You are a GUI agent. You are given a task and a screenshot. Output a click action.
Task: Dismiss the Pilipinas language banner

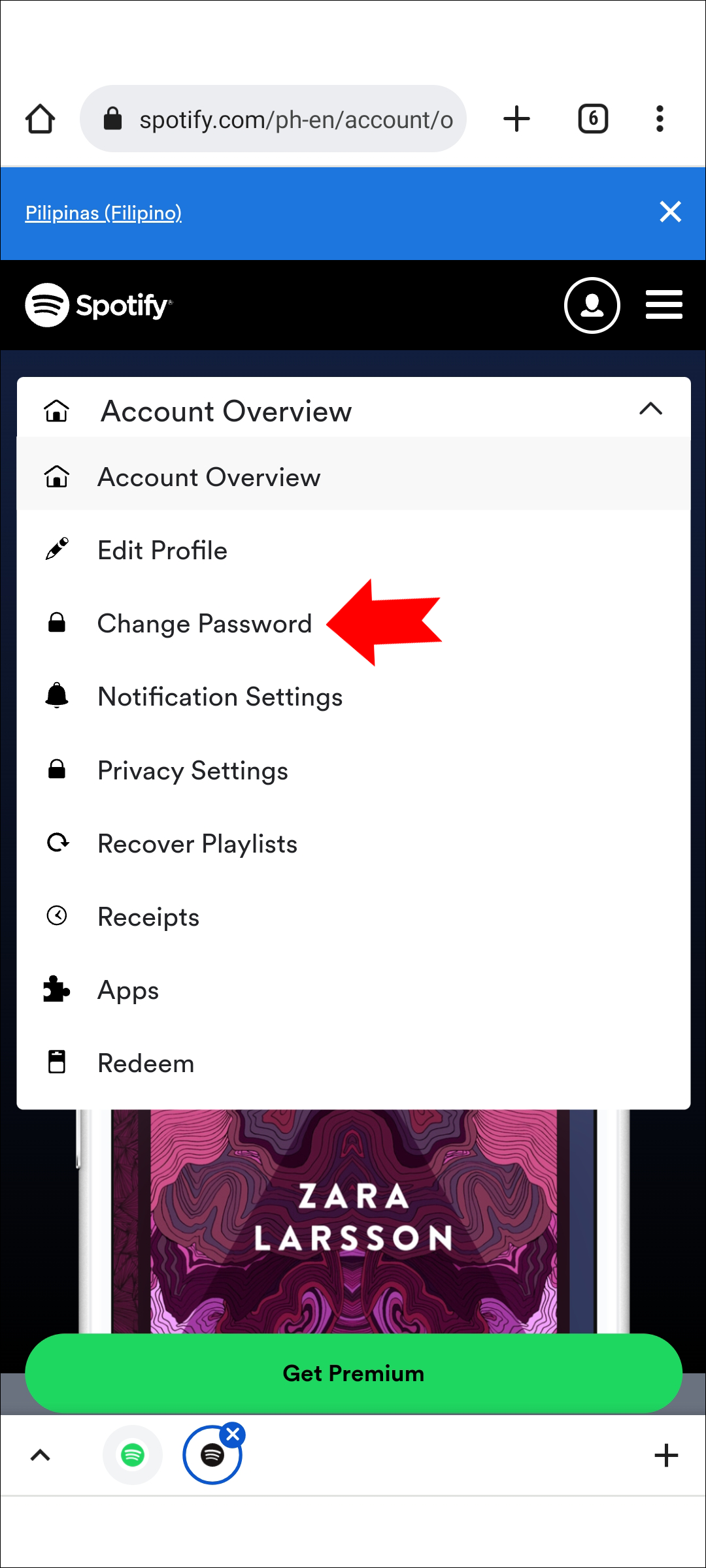tap(670, 212)
